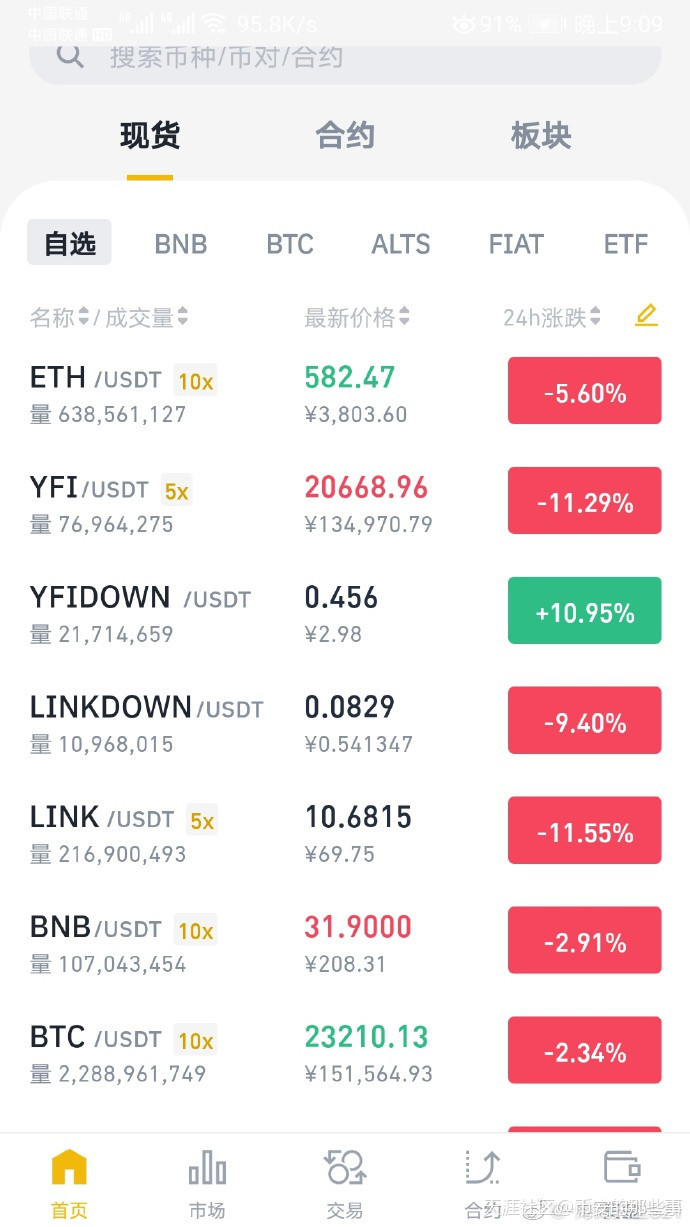Image resolution: width=690 pixels, height=1227 pixels.
Task: Switch to the 板块 top tab
Action: [x=541, y=136]
